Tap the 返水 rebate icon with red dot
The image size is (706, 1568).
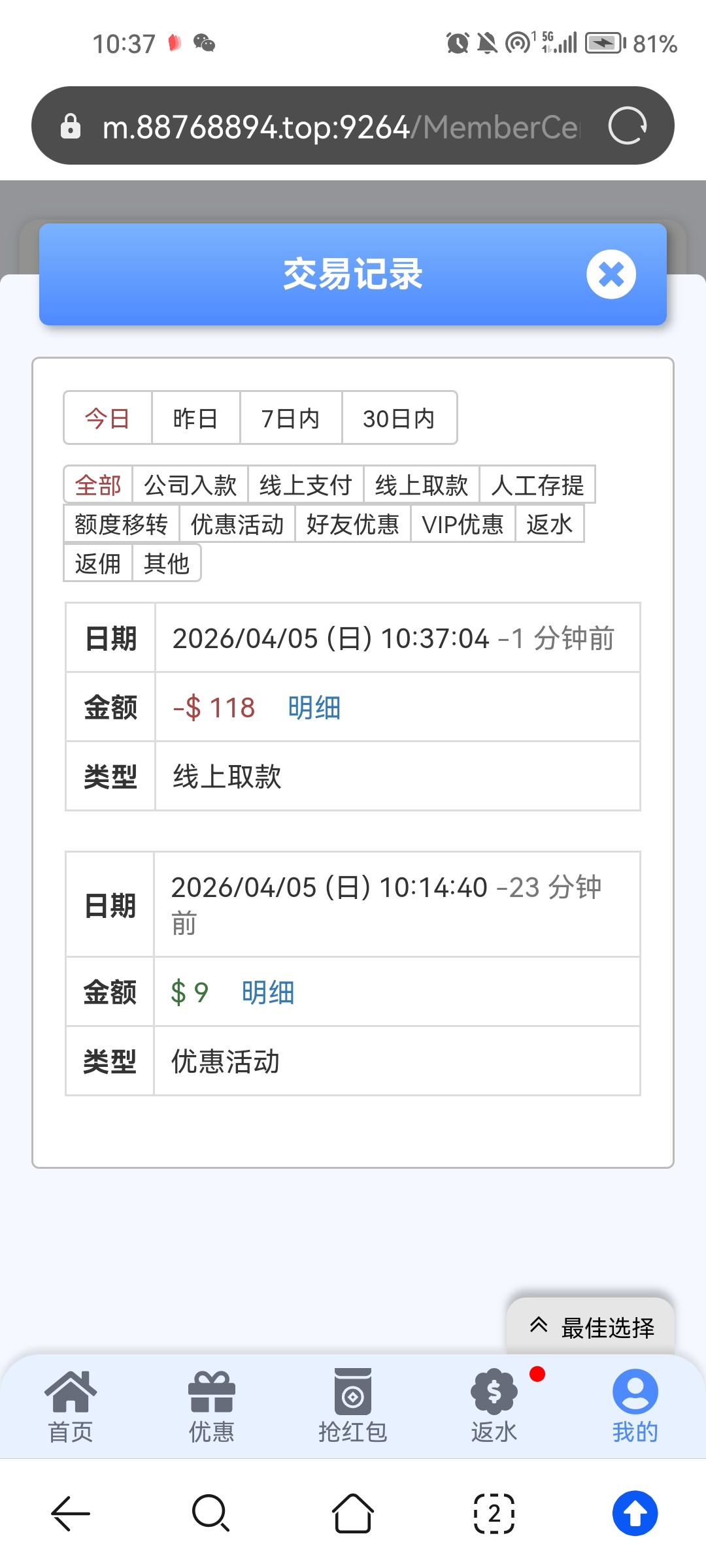coord(494,1398)
